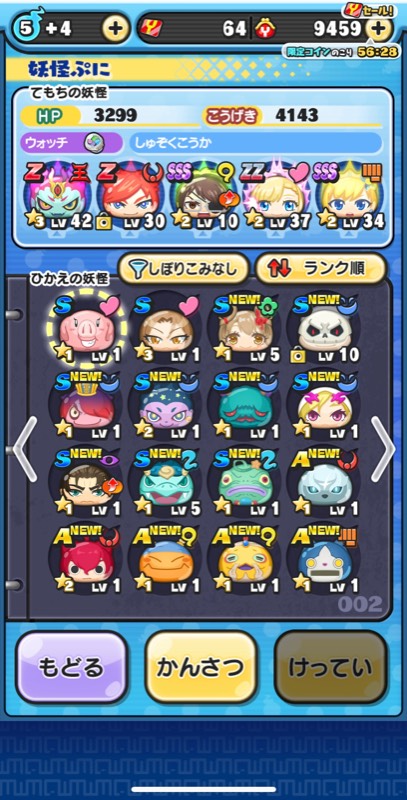Open かんさつ to observe the selected yokai

click(201, 667)
